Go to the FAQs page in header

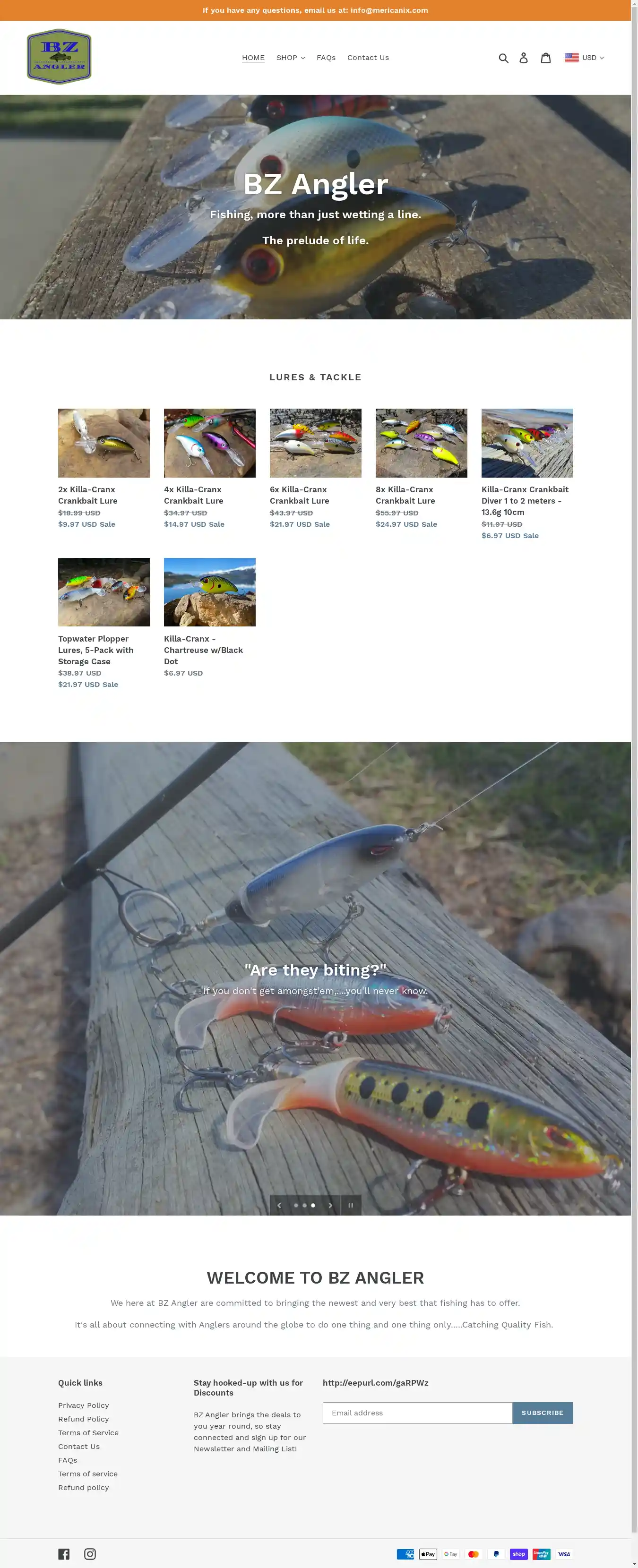point(326,58)
